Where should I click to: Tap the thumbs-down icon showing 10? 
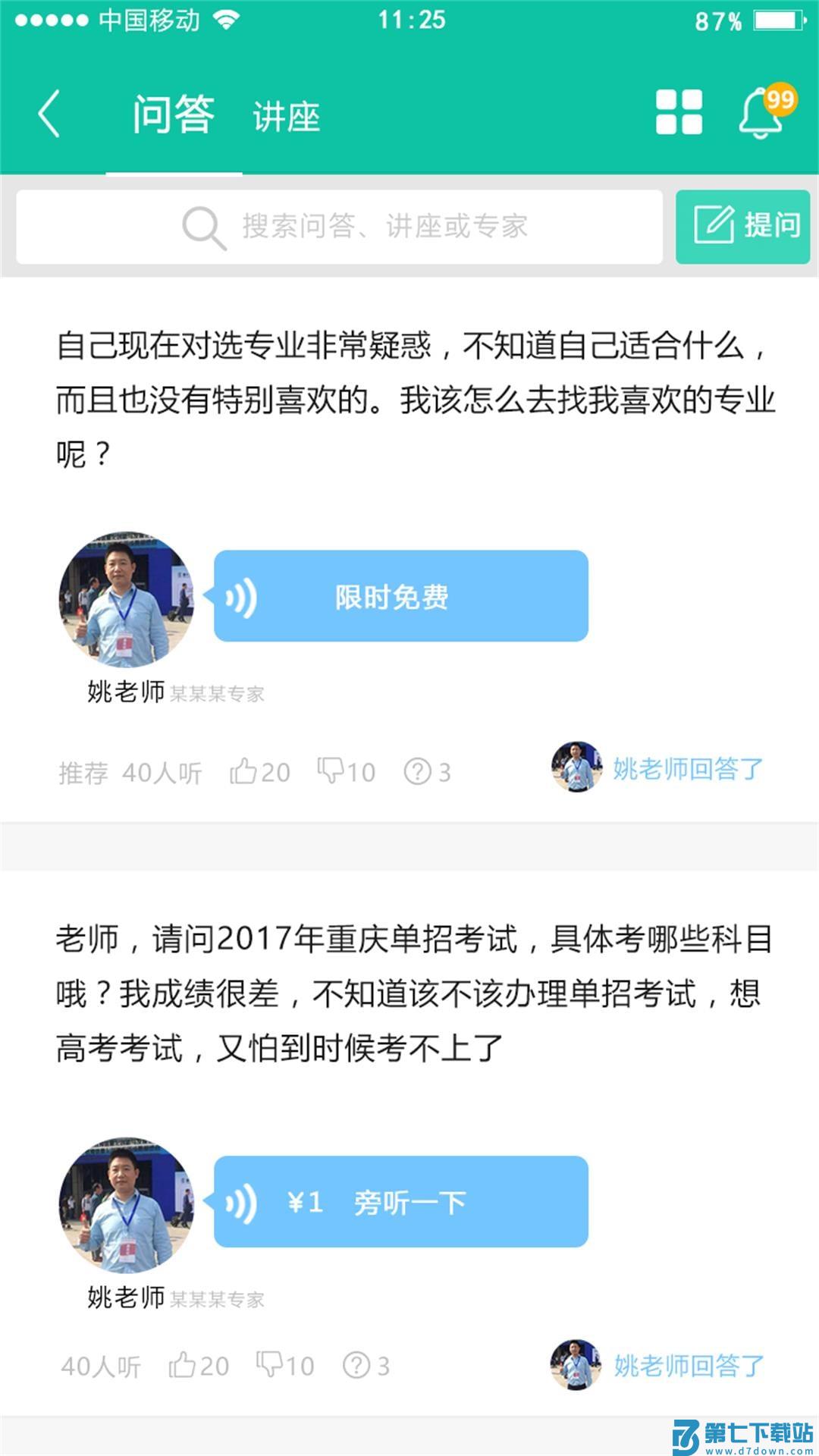(x=334, y=772)
